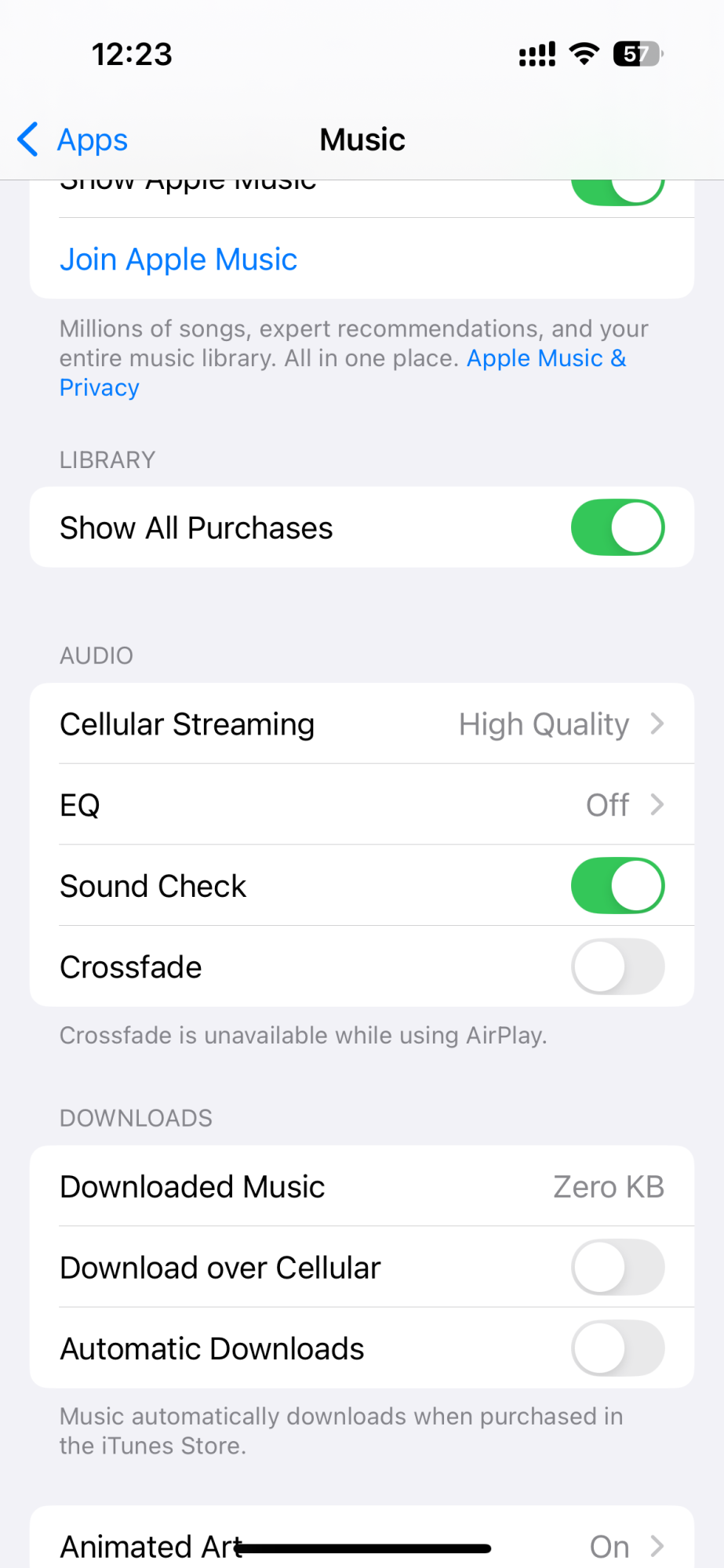Turn on Download over Cellular
The height and width of the screenshot is (1568, 724).
617,1267
